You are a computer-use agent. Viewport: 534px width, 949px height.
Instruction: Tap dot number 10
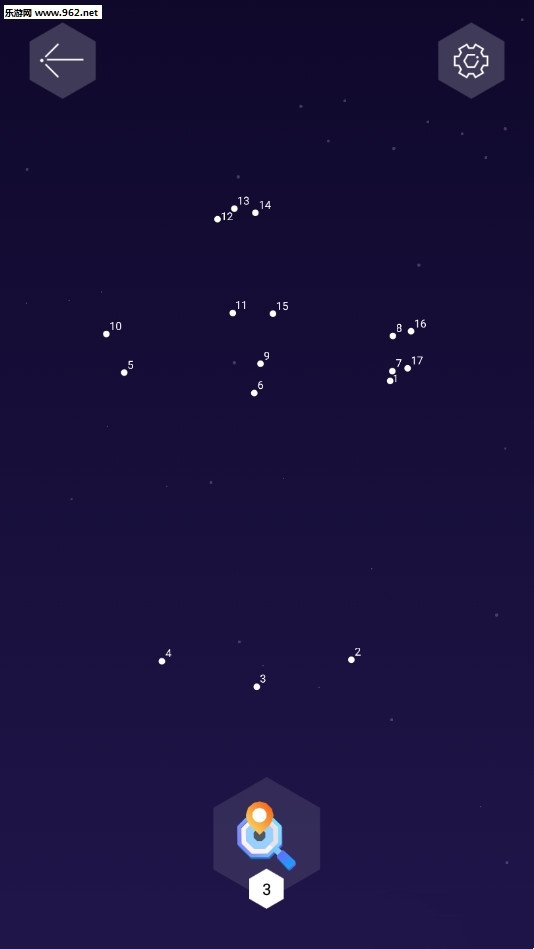point(107,334)
